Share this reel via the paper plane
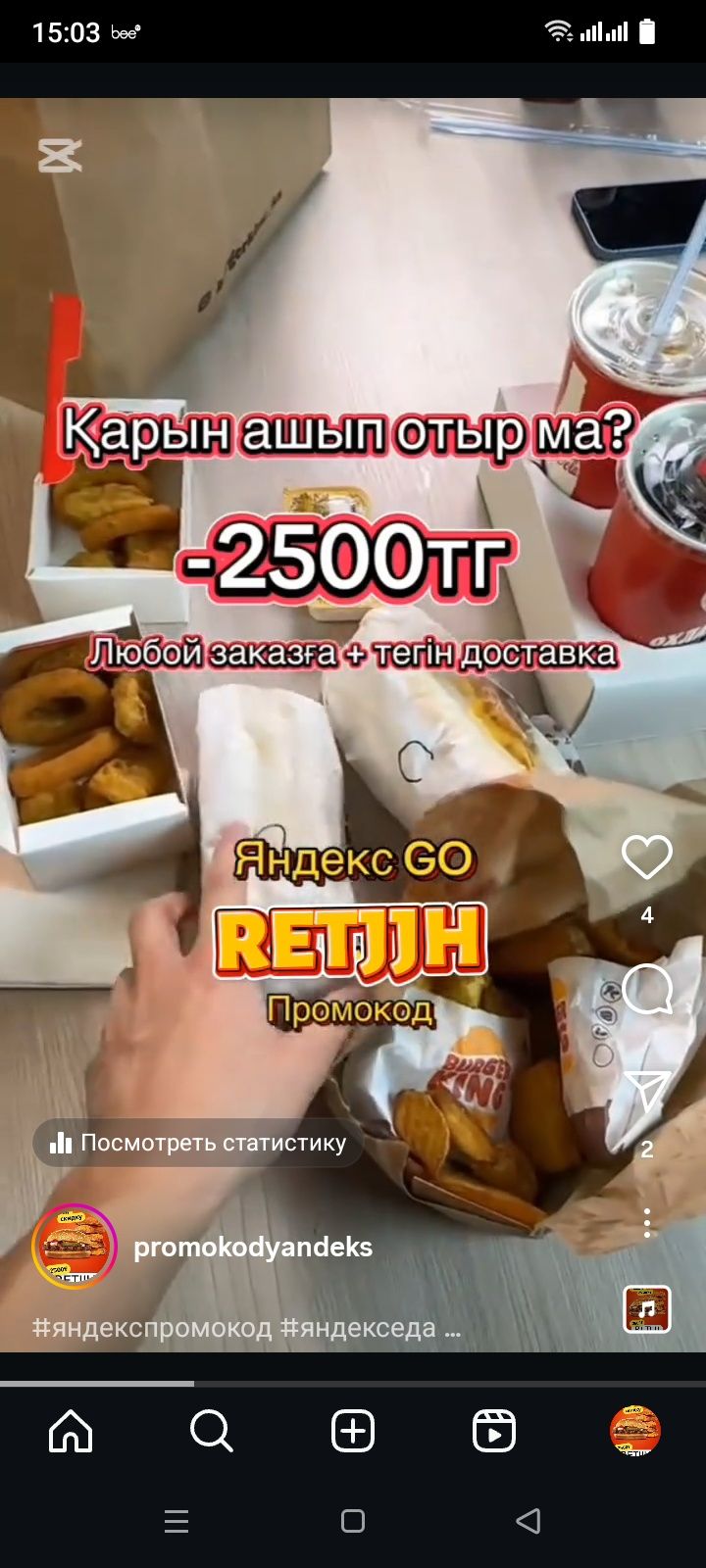This screenshot has width=706, height=1568. tap(646, 1093)
